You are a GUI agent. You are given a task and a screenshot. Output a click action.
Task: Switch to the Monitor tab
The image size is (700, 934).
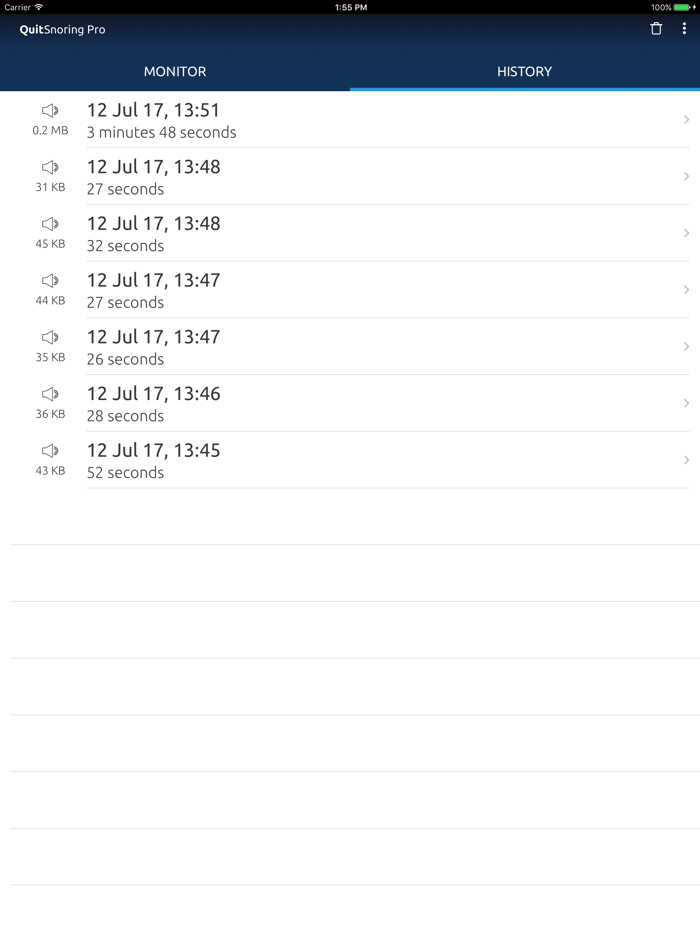tap(175, 71)
